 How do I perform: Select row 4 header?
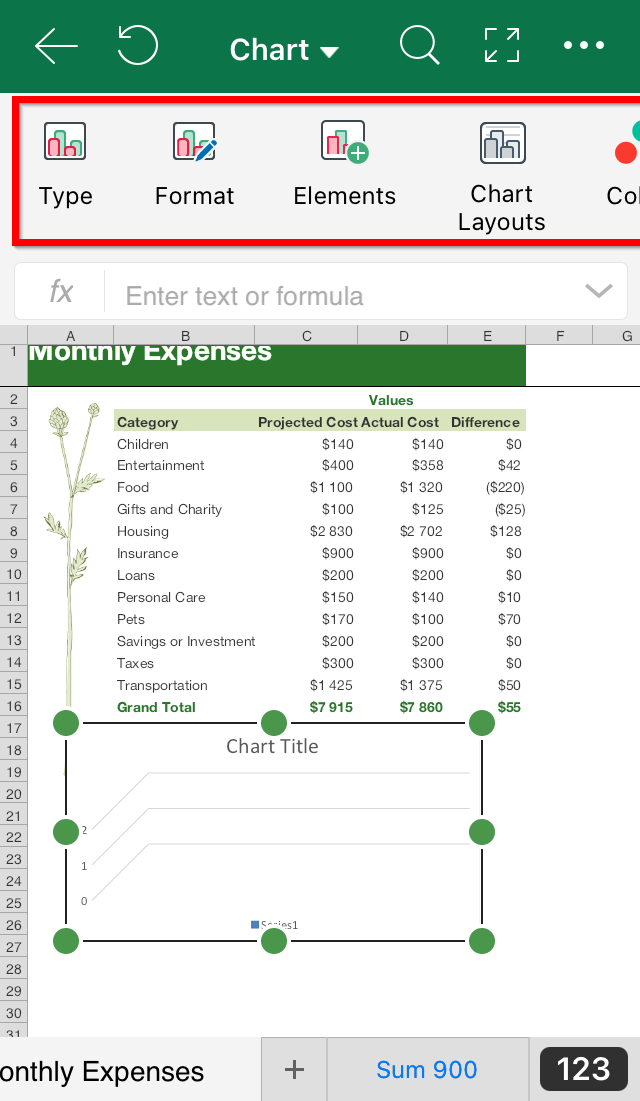point(13,443)
